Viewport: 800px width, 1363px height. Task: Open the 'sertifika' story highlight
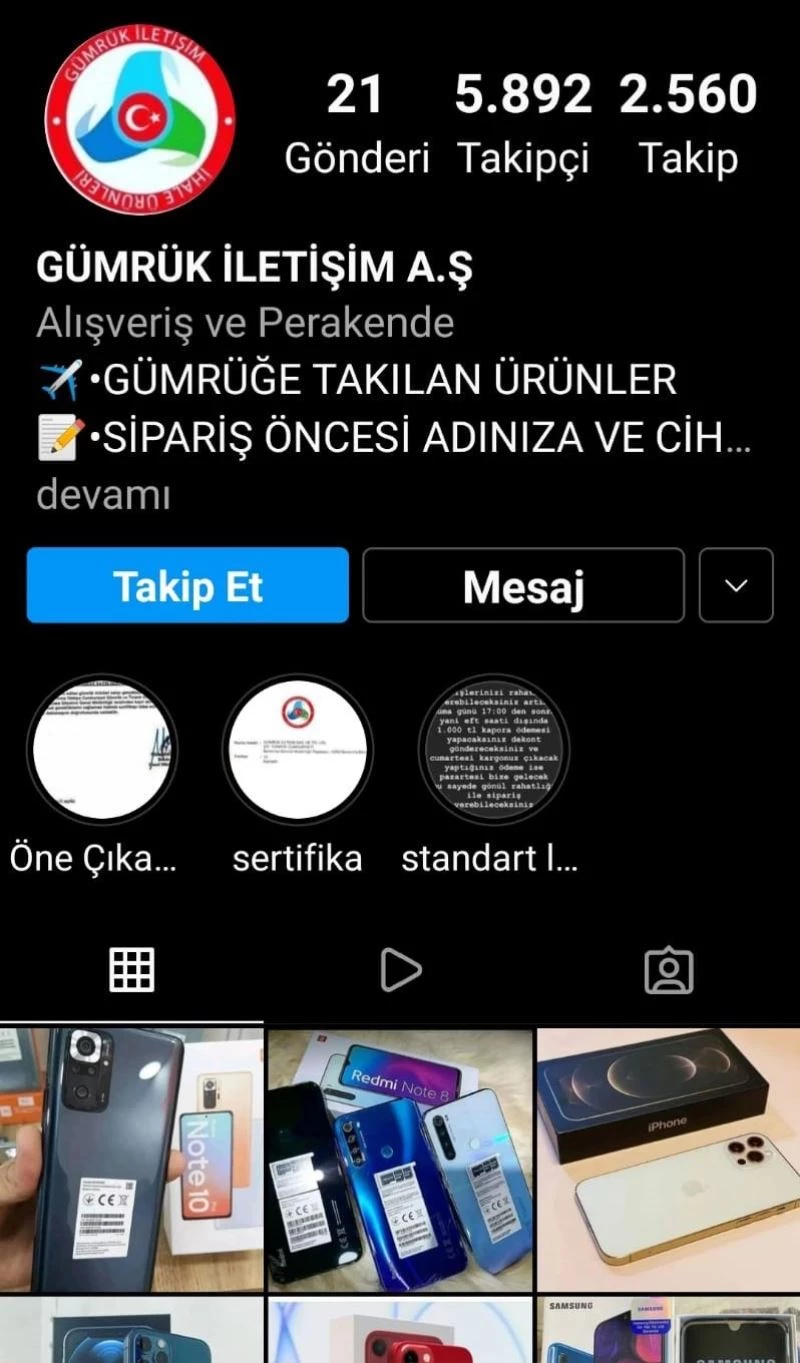tap(298, 750)
